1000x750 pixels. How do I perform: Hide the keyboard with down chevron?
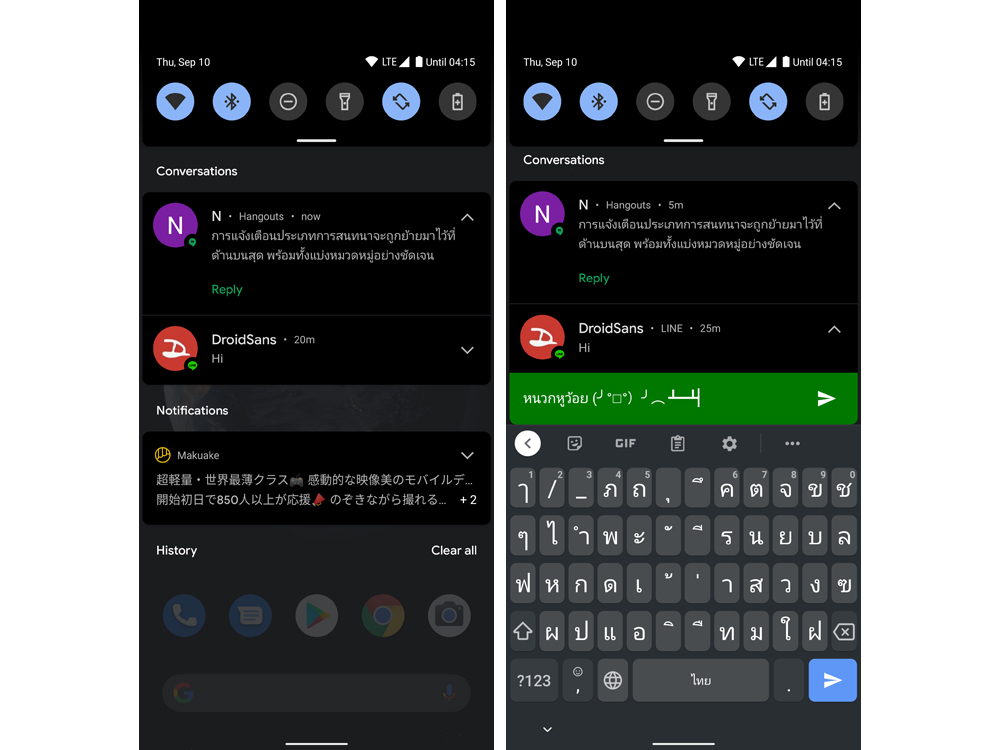tap(547, 730)
